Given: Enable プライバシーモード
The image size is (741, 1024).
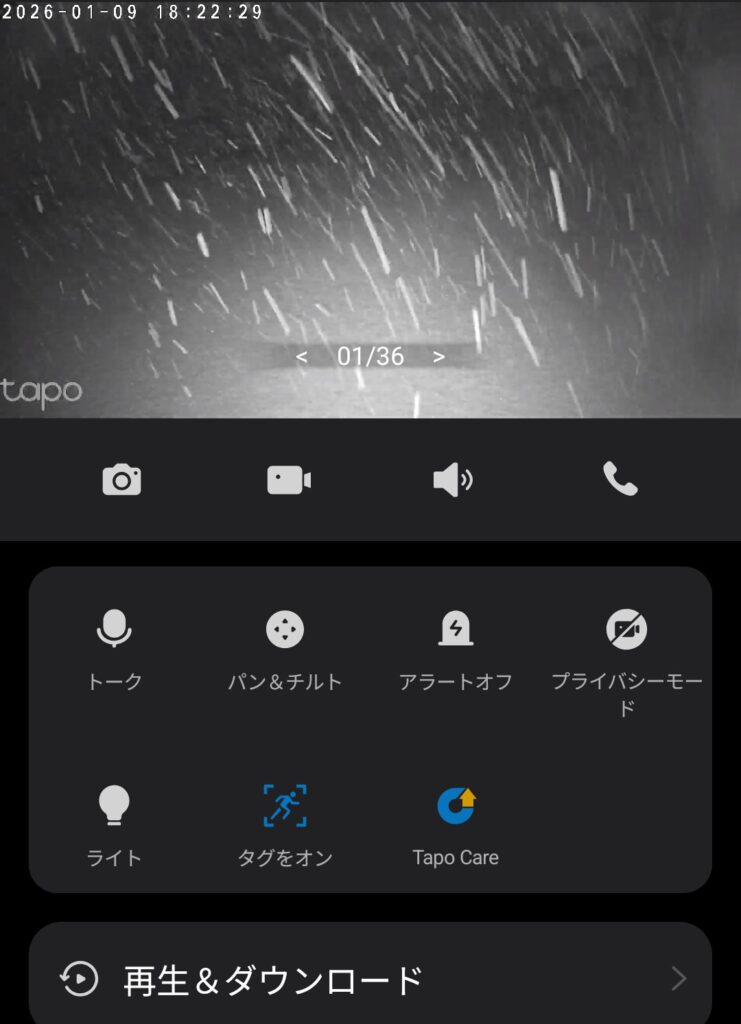Looking at the screenshot, I should (626, 648).
